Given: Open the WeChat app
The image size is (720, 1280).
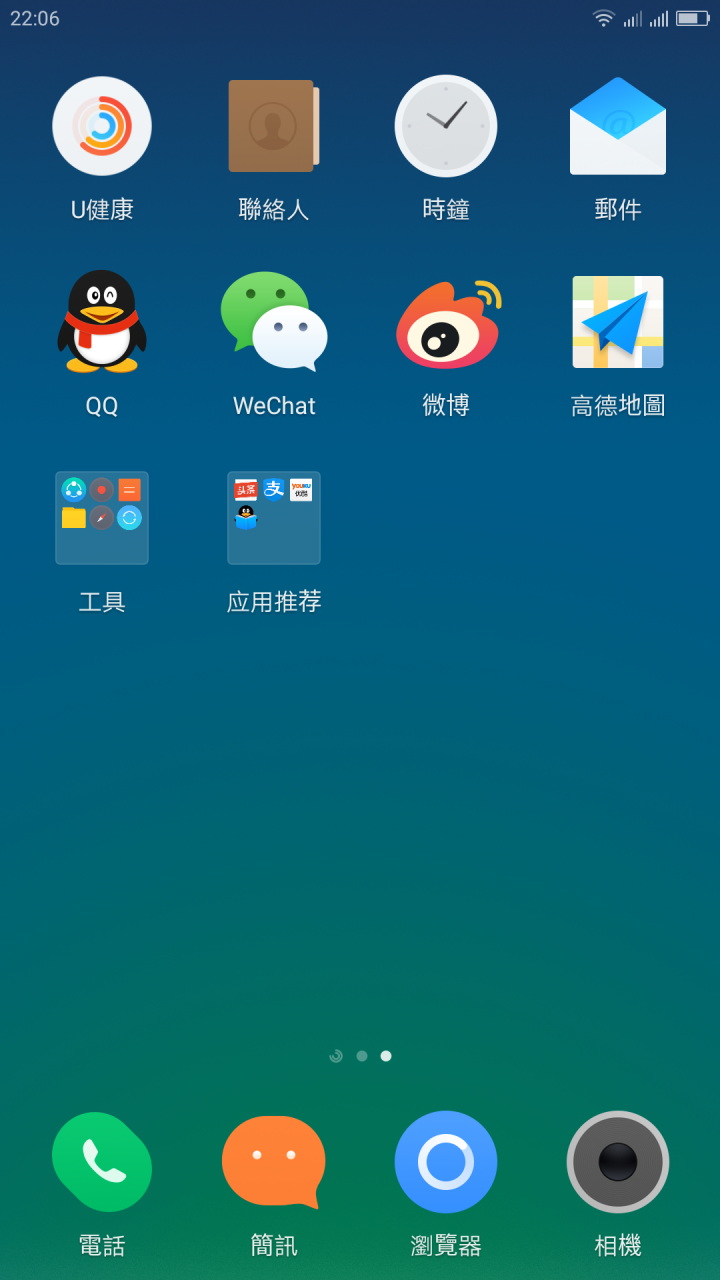Looking at the screenshot, I should [274, 321].
